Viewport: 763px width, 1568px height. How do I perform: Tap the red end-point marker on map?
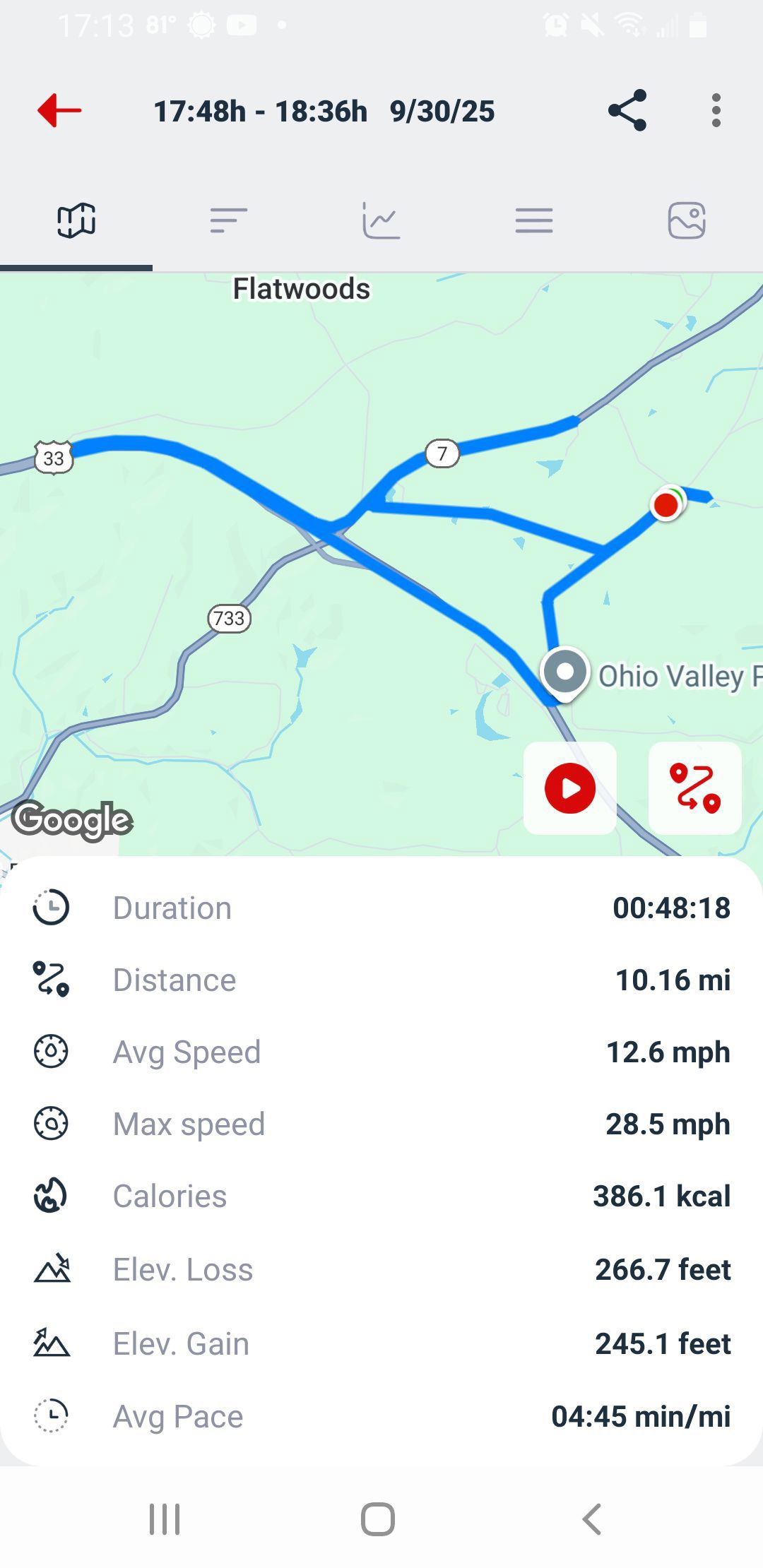tap(666, 505)
